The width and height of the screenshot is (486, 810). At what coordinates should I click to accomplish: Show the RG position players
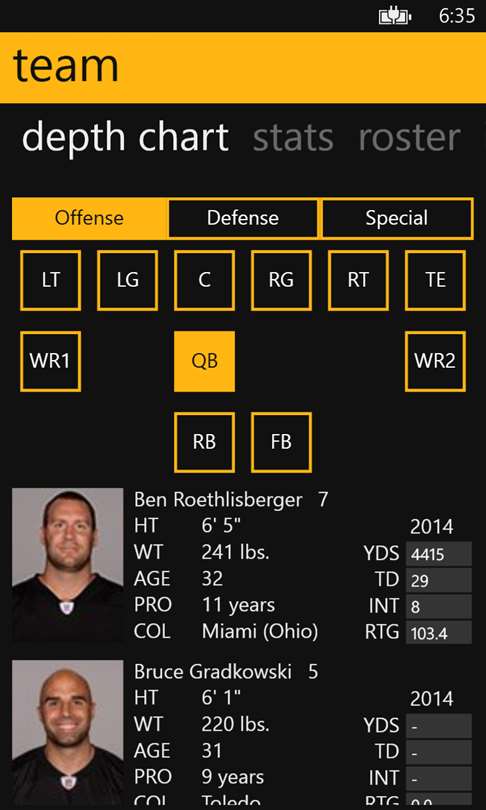coord(281,281)
